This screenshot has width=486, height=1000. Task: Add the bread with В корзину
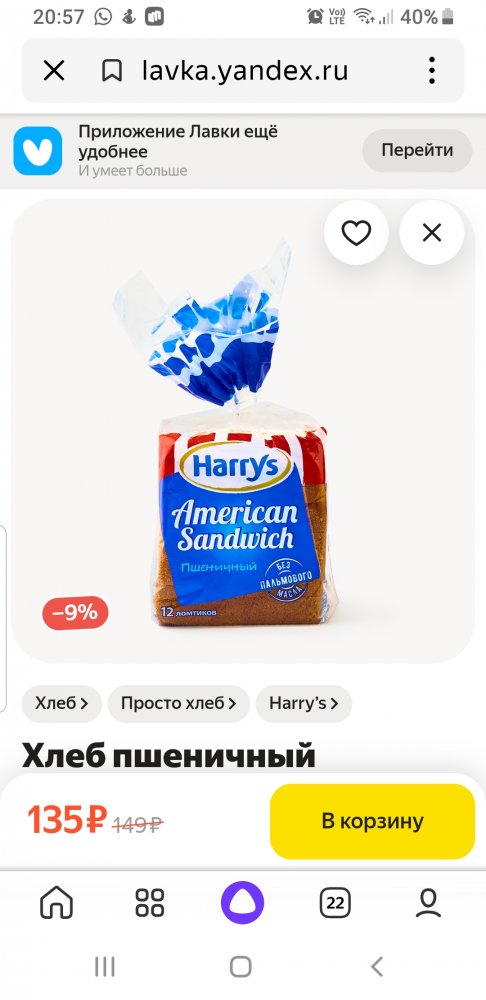(372, 821)
